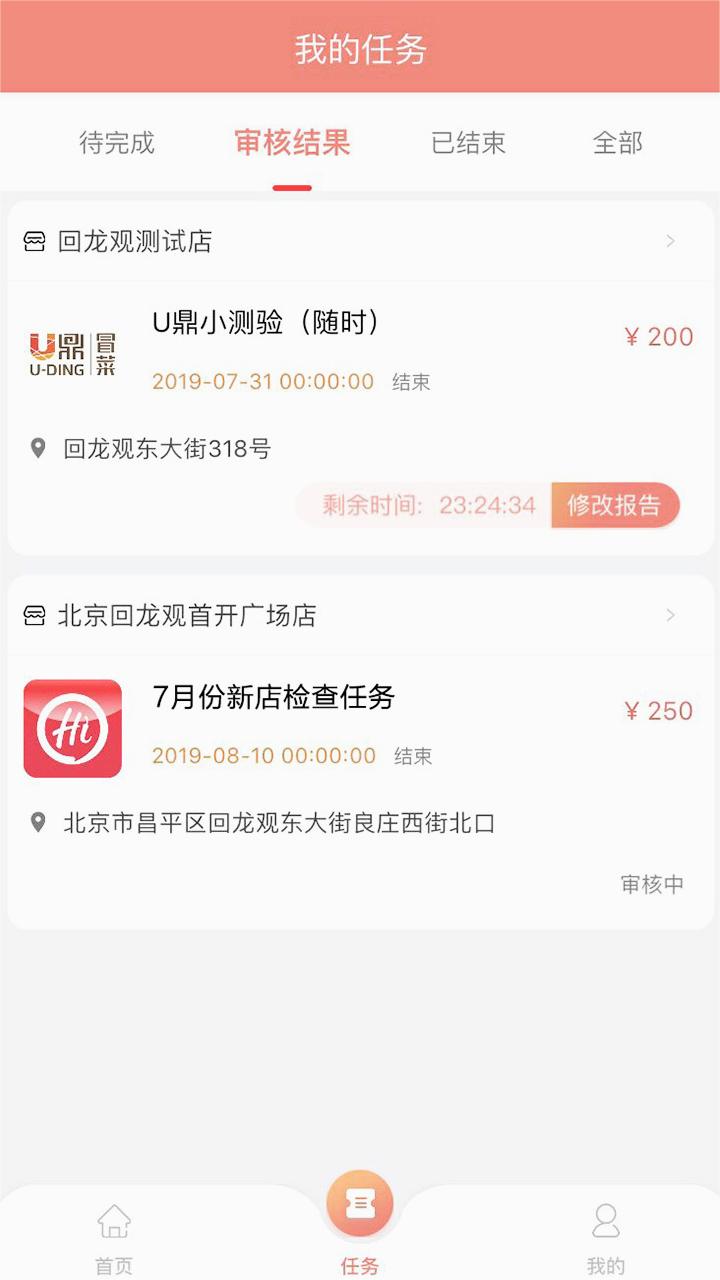Tap the 审核结果 tab
This screenshot has width=720, height=1280.
[292, 143]
